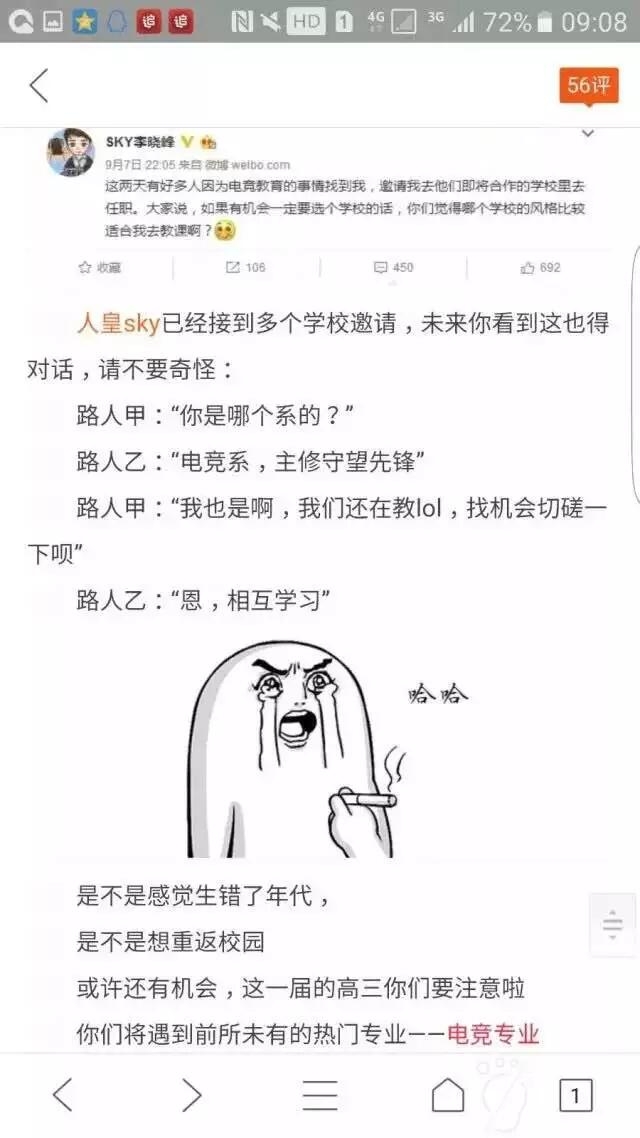Navigate forward in the browser toolbar
This screenshot has height=1138, width=640.
tap(192, 1094)
